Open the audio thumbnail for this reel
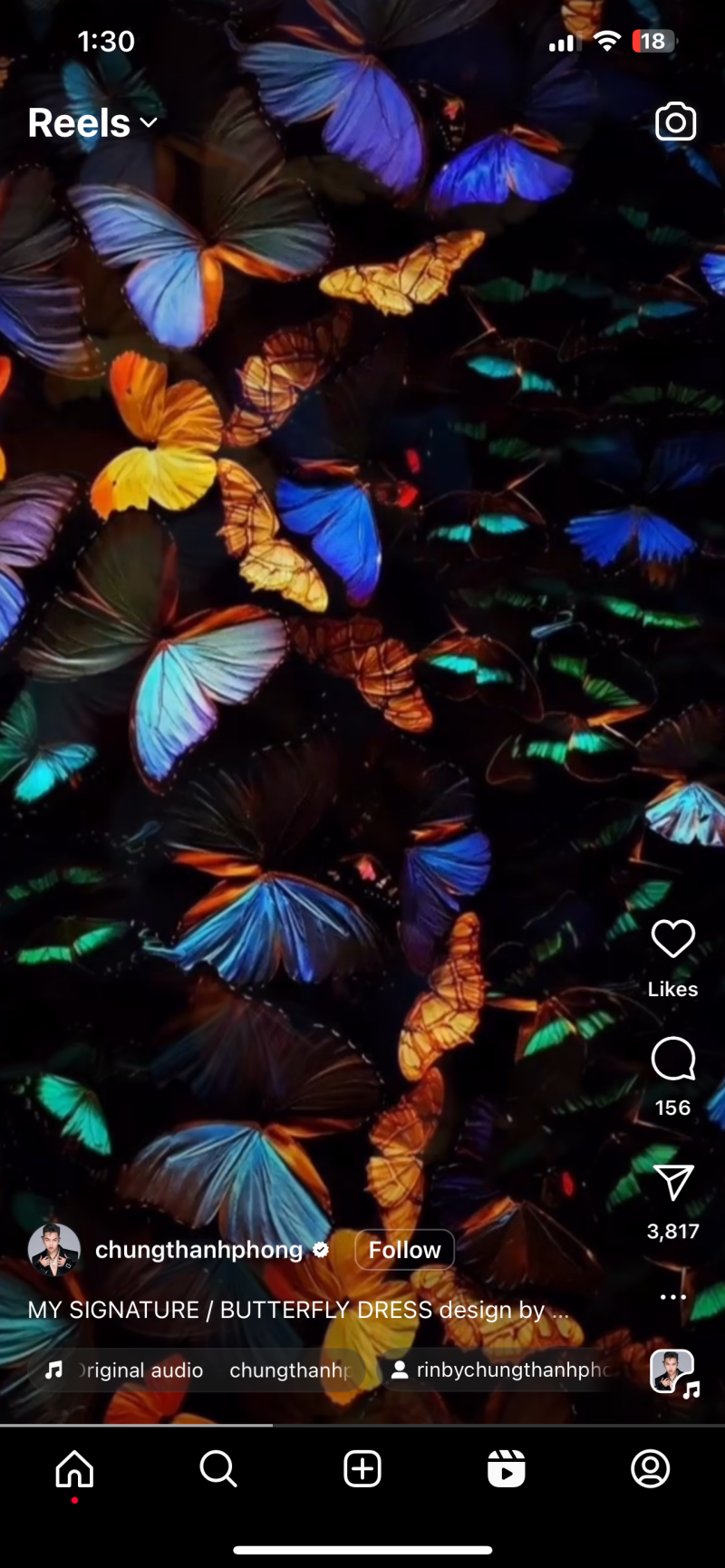 click(x=673, y=1371)
